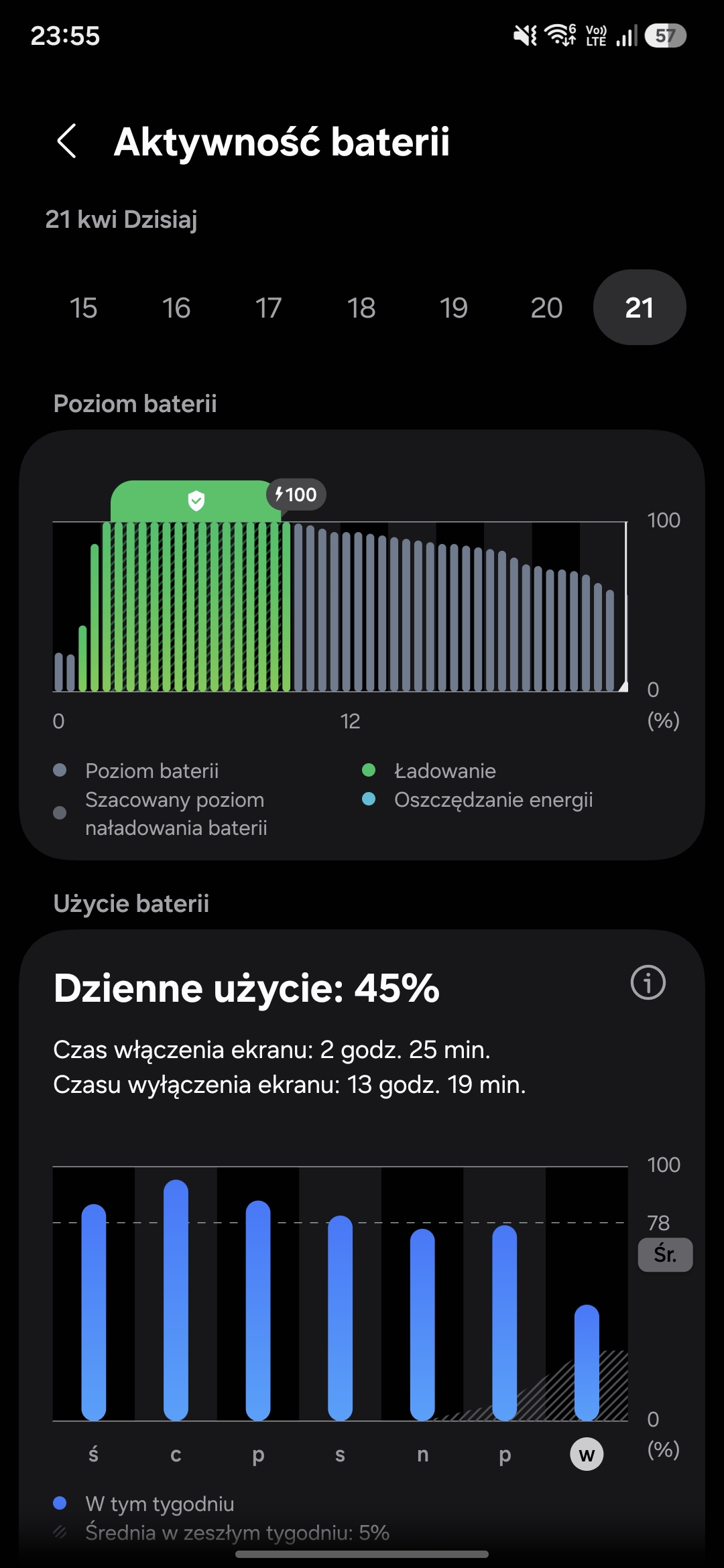Open the info icon beside Dzienne użycie
Image resolution: width=724 pixels, height=1568 pixels.
coord(648,983)
